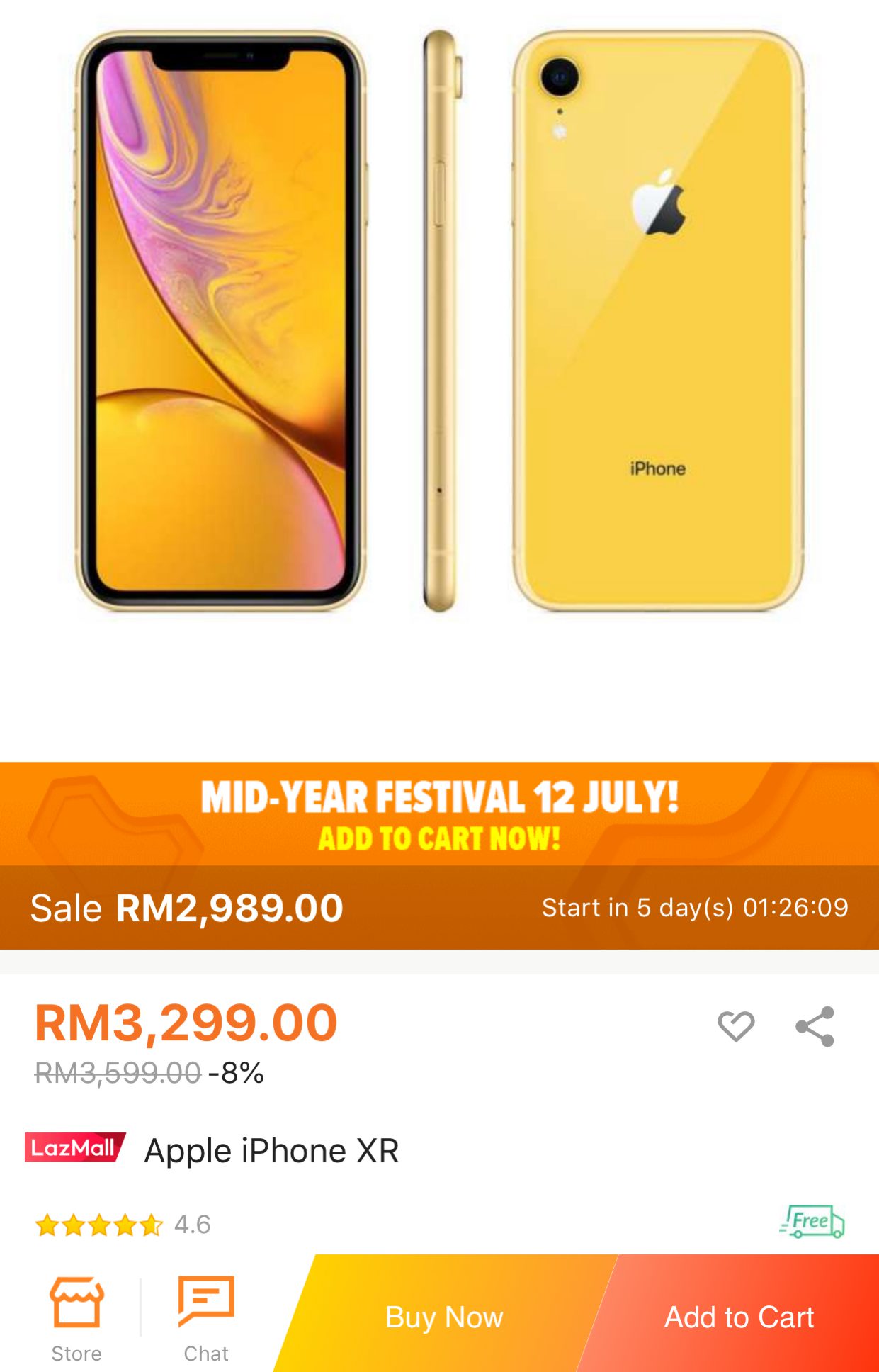Start a Chat with the seller
This screenshot has height=1372, width=879.
(206, 1318)
